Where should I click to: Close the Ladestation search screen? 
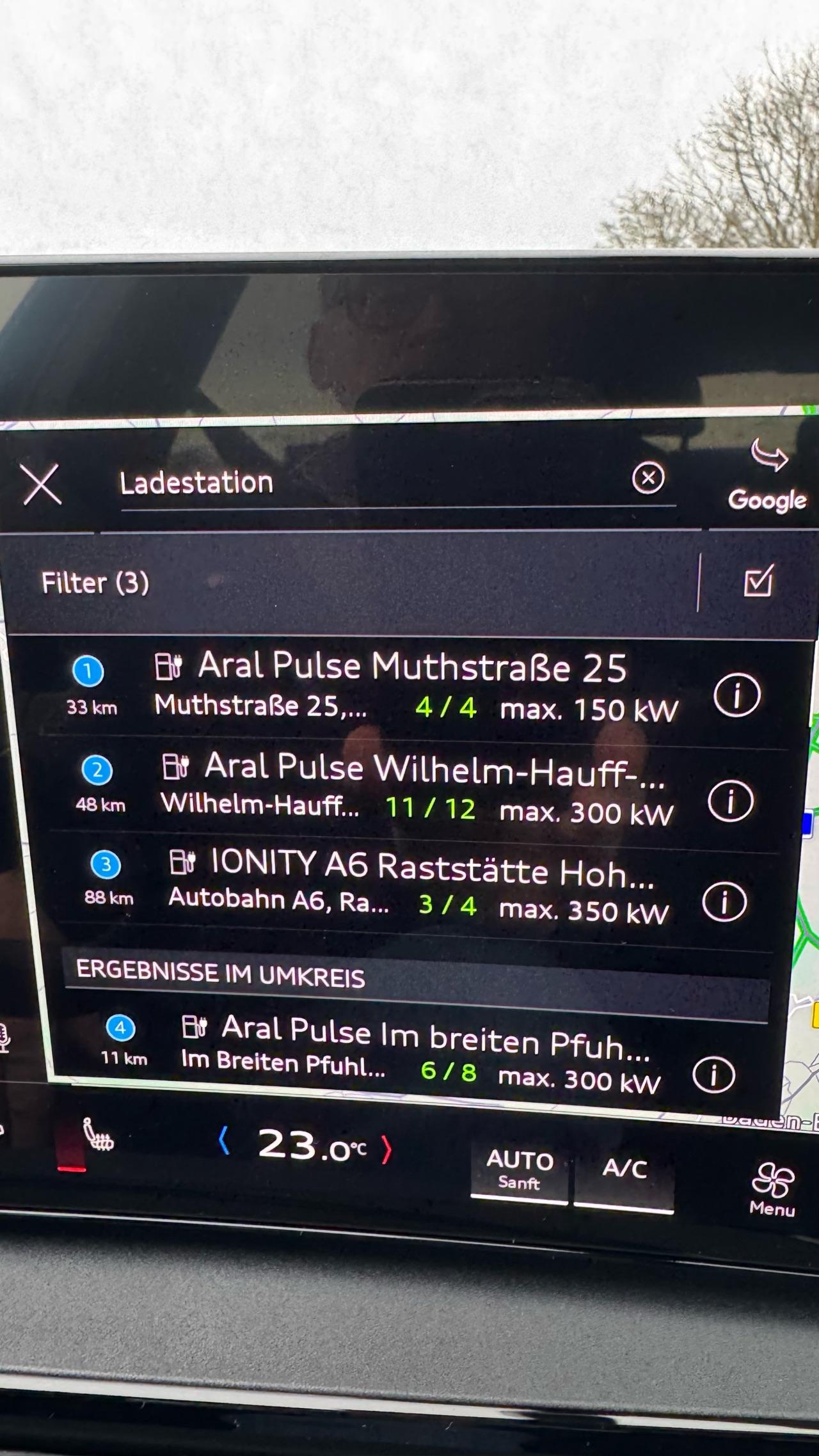(42, 484)
